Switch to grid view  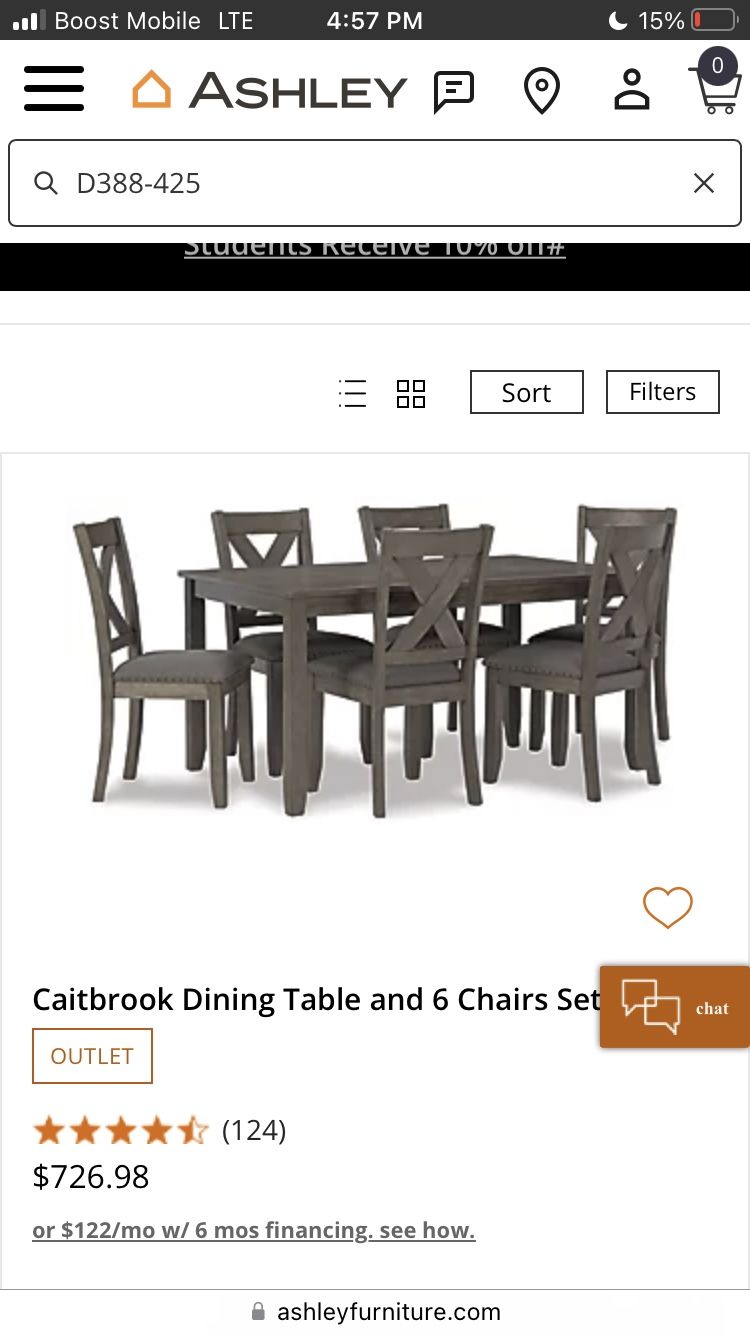(x=411, y=393)
